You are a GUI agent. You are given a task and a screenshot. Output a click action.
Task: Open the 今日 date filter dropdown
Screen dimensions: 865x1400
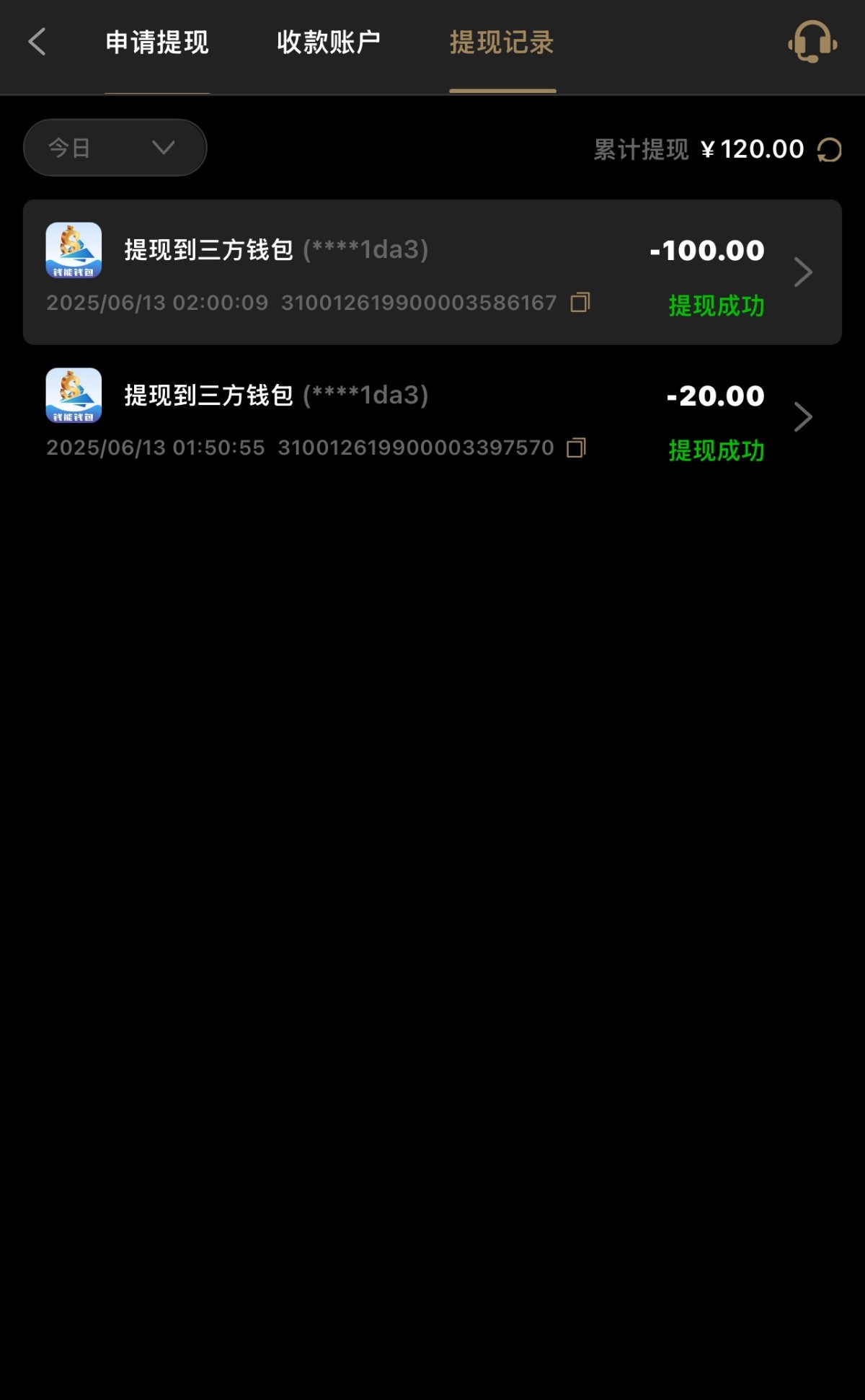[115, 147]
